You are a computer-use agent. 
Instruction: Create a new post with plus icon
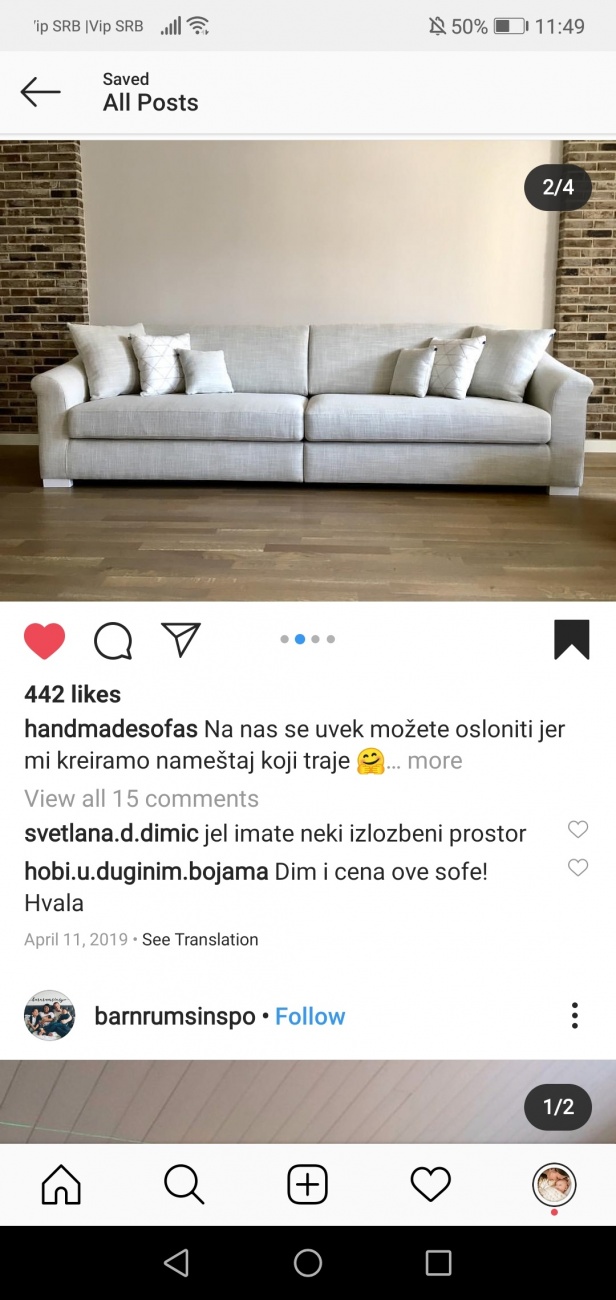click(x=308, y=1185)
